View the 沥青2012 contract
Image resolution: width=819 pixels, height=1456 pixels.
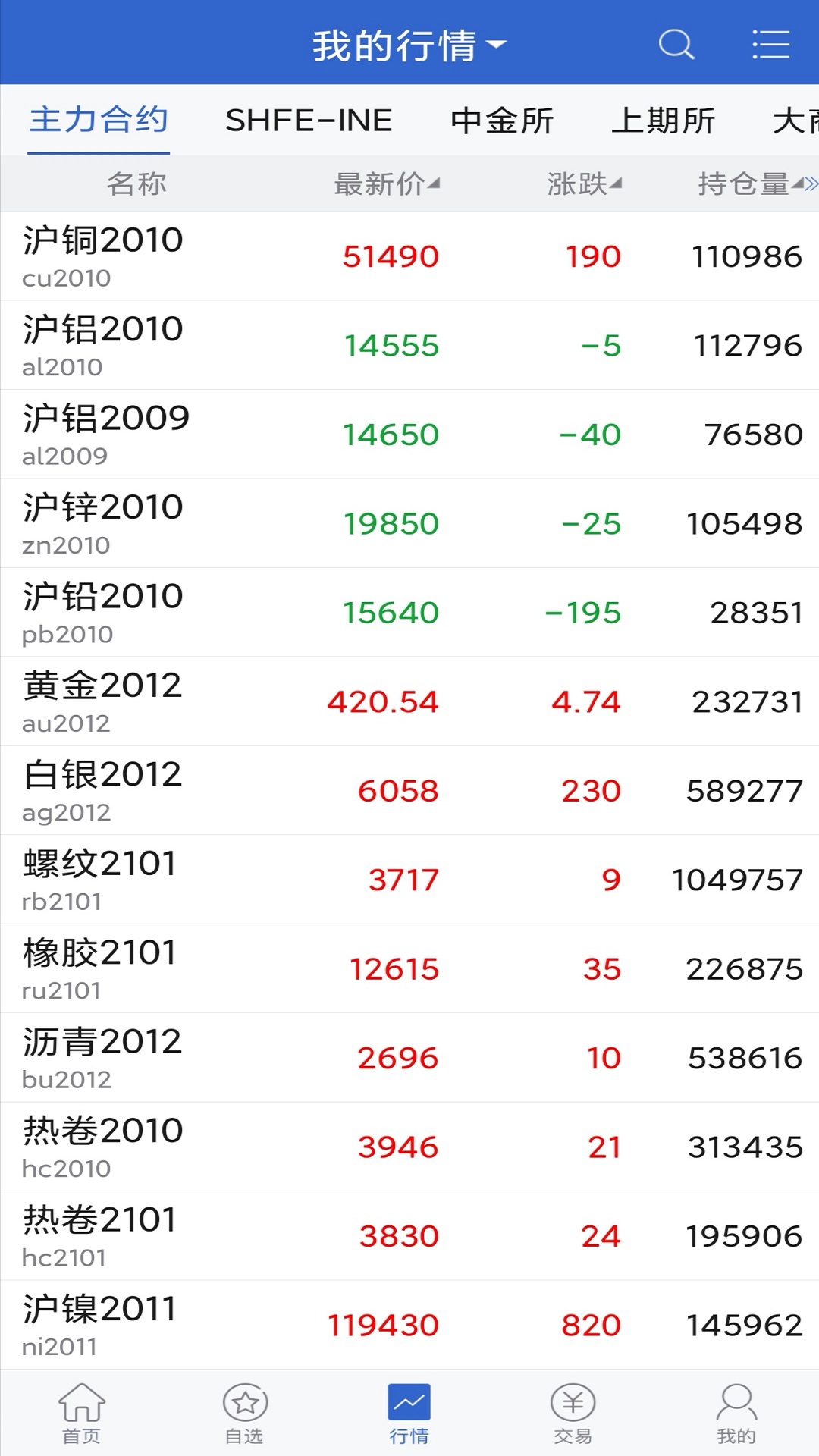(409, 1058)
